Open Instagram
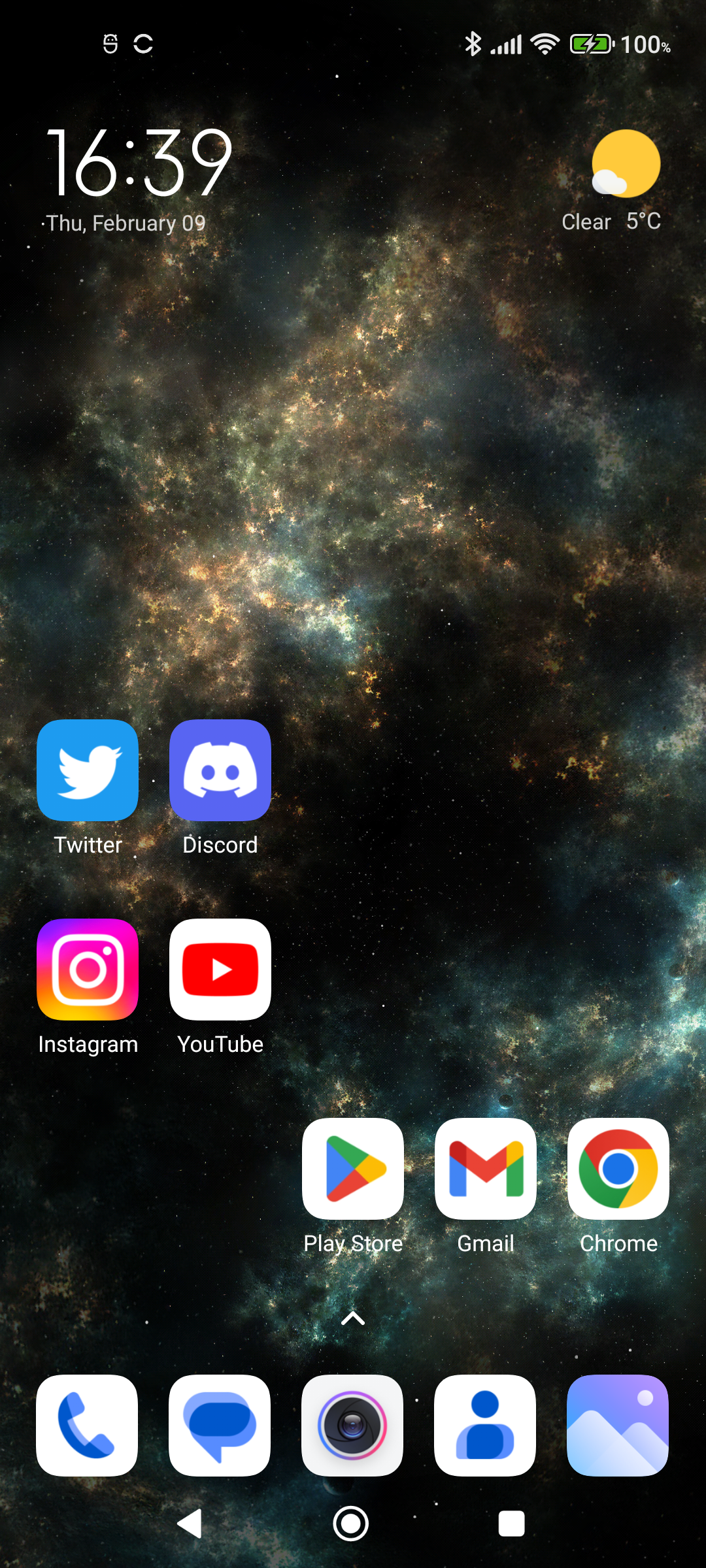This screenshot has height=1568, width=706. [88, 970]
